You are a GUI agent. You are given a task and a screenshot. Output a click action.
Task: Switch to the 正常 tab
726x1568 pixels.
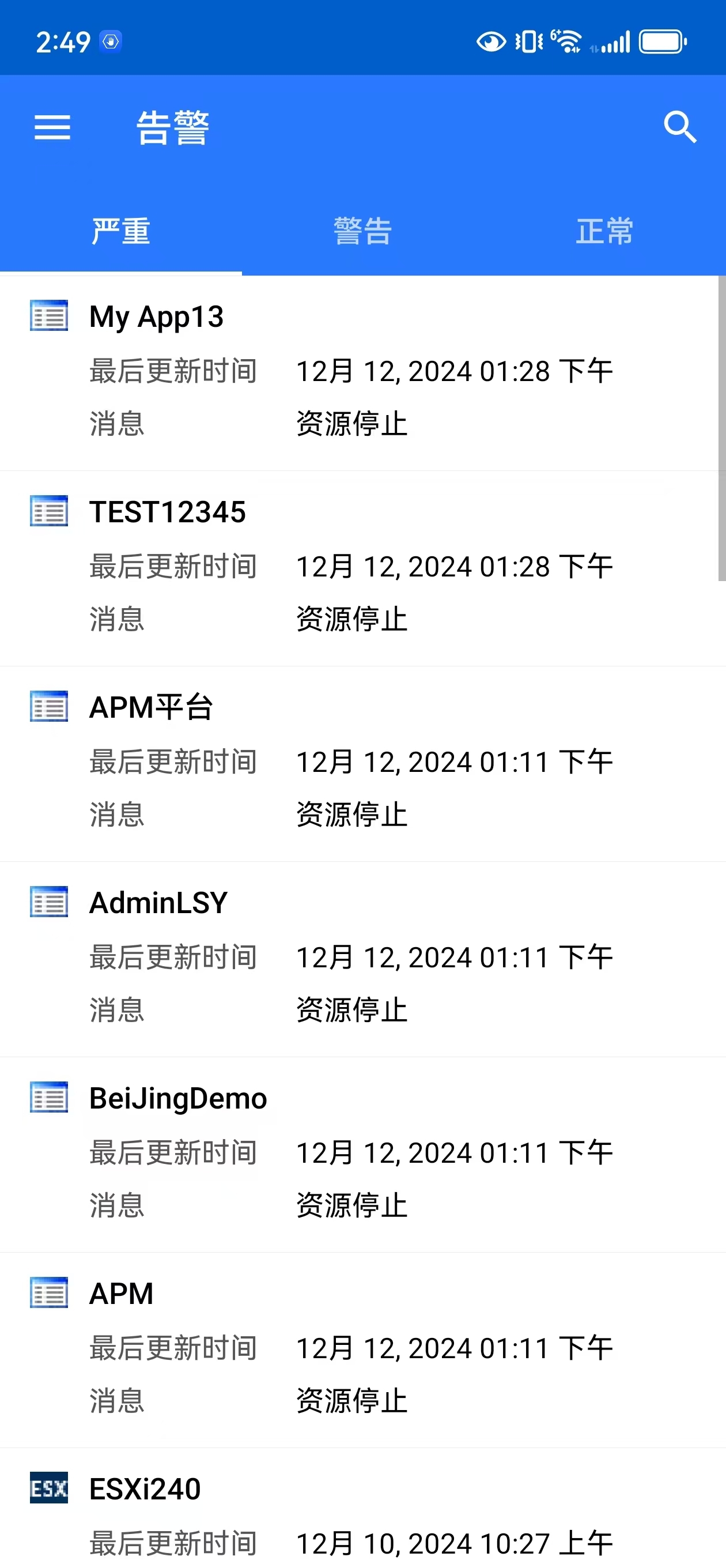point(604,231)
